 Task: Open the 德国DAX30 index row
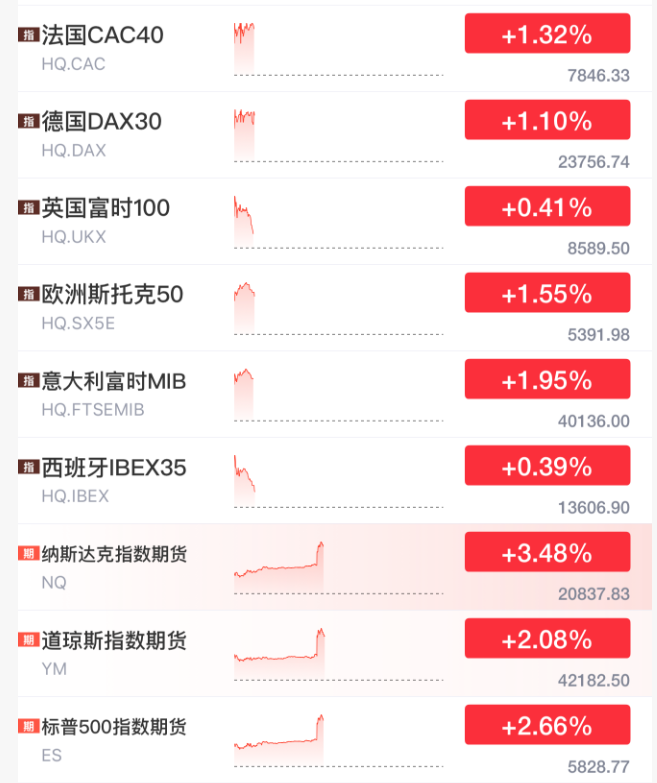point(102,122)
